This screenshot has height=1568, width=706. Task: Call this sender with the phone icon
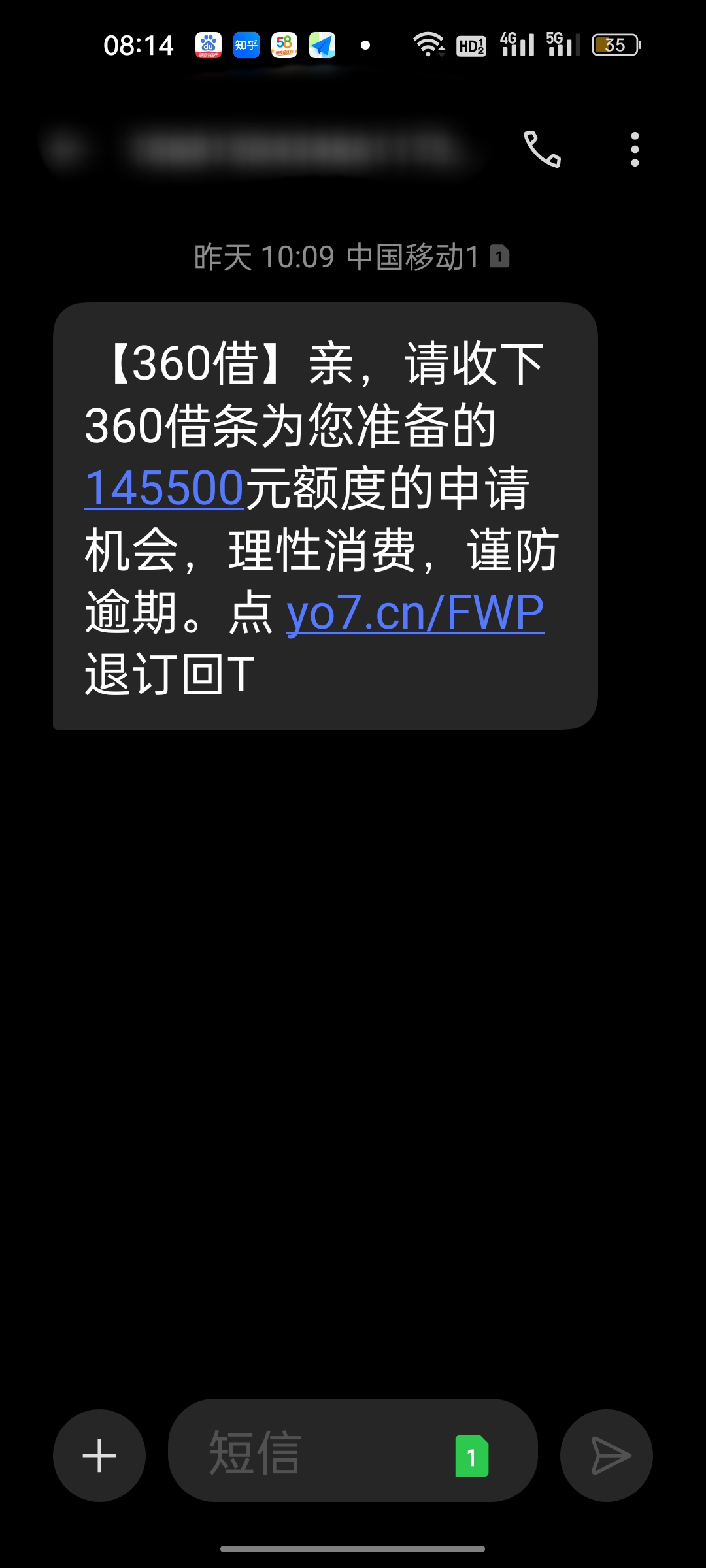click(x=542, y=150)
